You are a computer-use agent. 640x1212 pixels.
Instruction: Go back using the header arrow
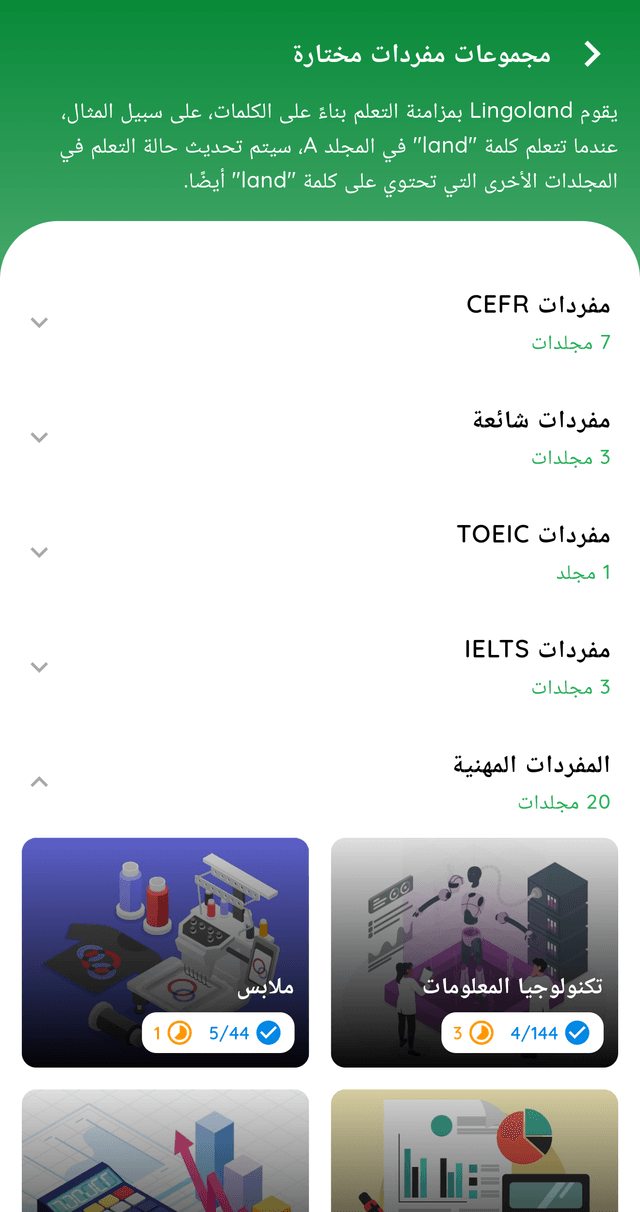[593, 54]
